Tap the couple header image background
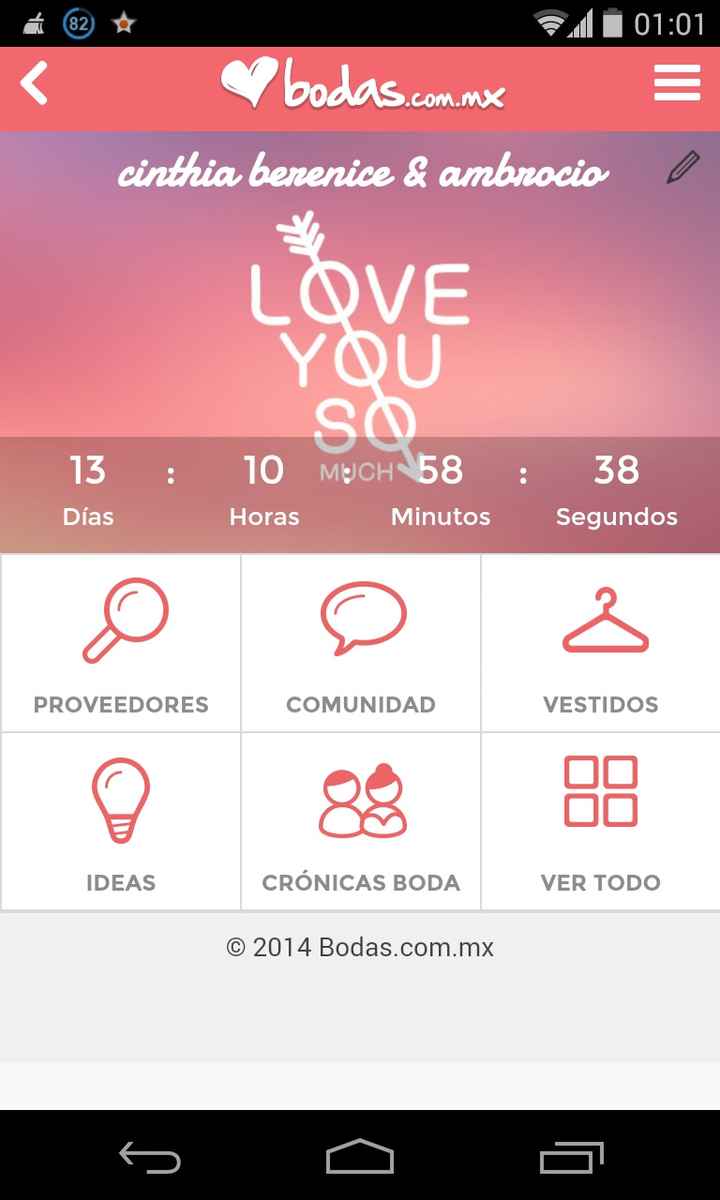The image size is (720, 1200). point(360,300)
